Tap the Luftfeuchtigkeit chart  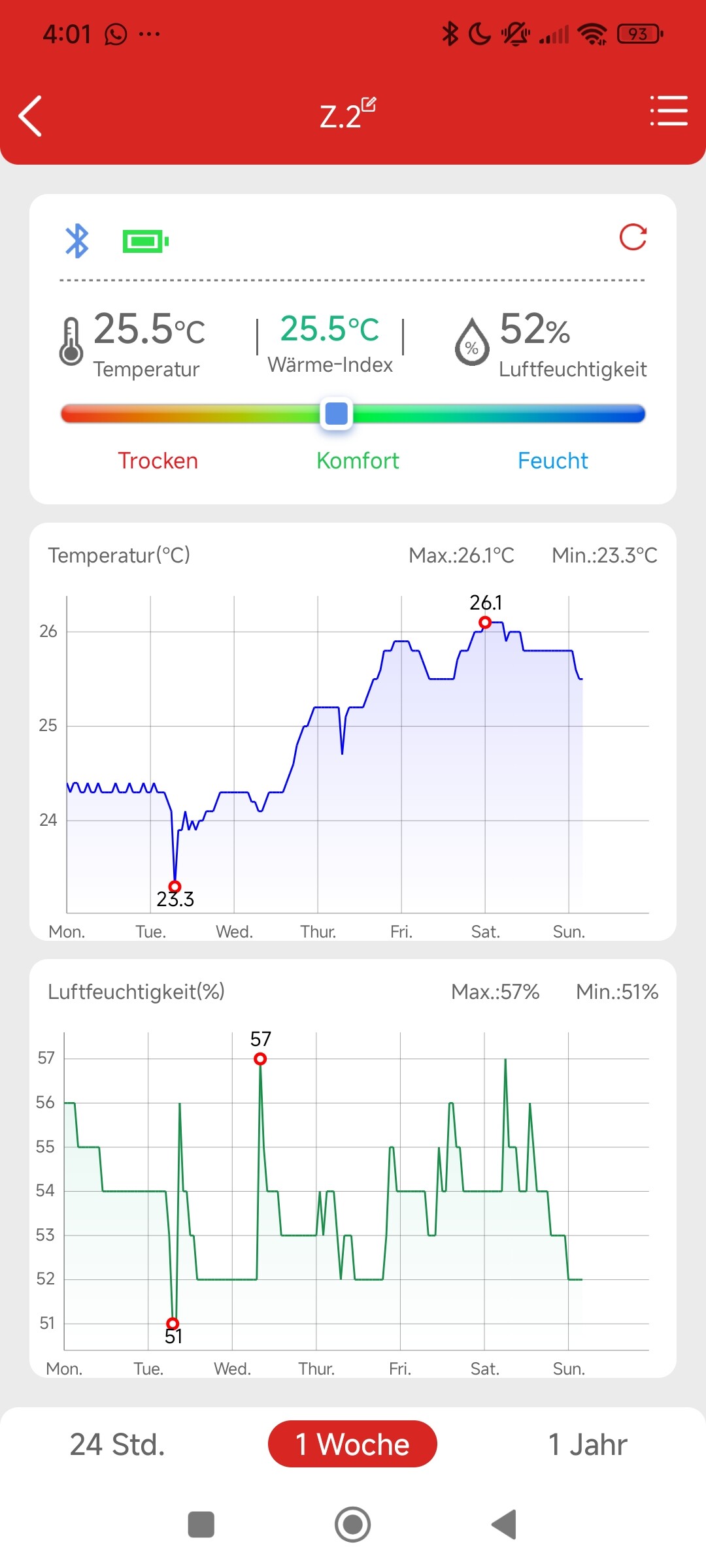click(x=353, y=1168)
